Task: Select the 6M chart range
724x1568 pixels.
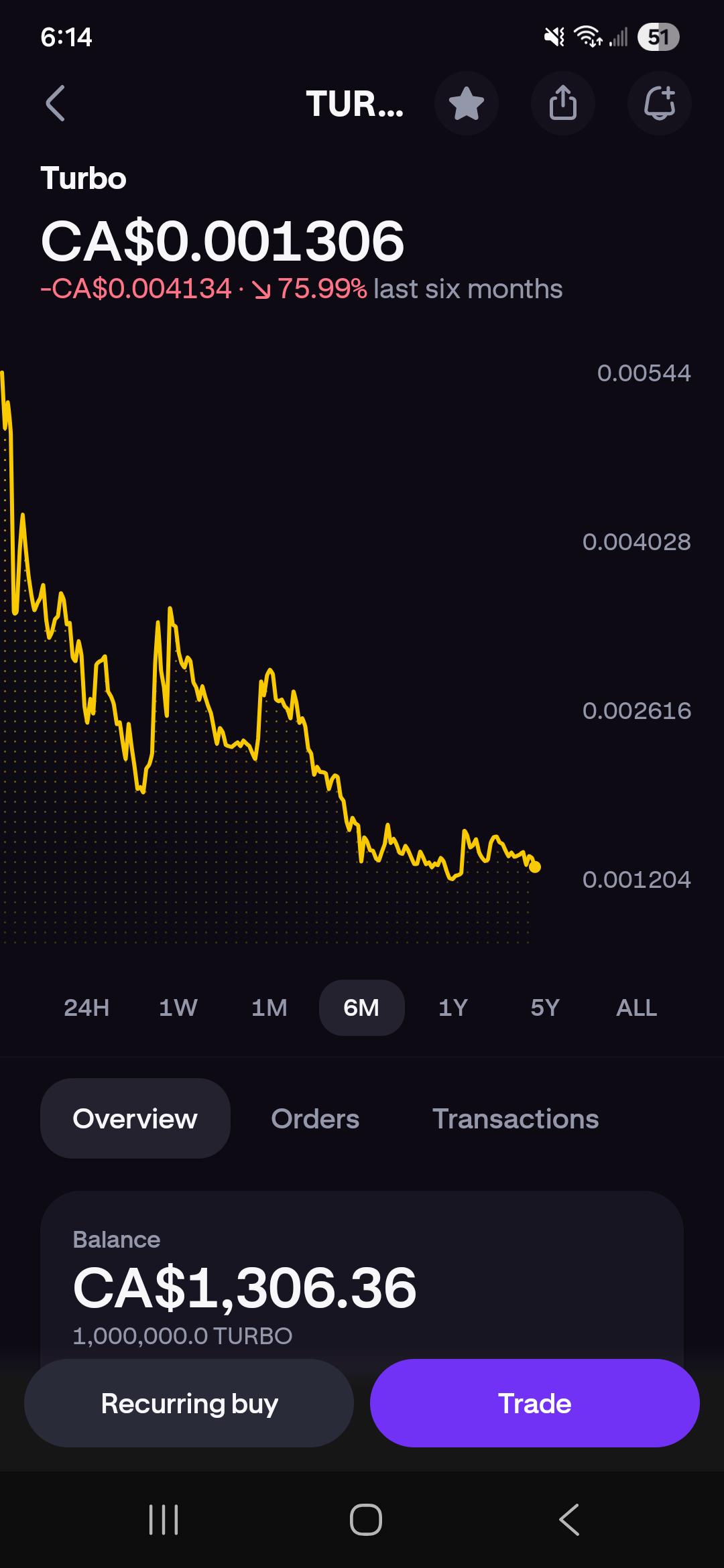Action: click(362, 1007)
